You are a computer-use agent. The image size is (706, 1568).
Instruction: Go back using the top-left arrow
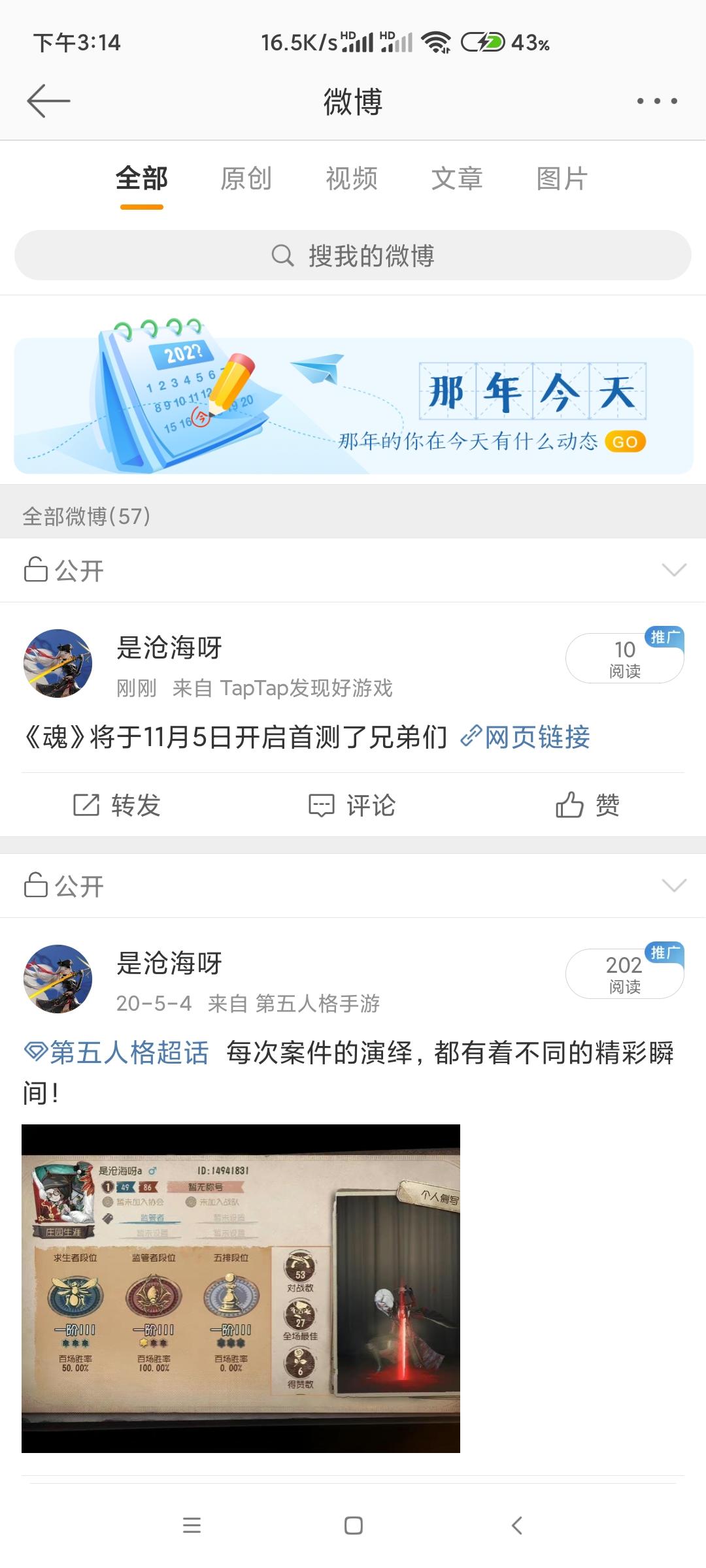tap(48, 101)
